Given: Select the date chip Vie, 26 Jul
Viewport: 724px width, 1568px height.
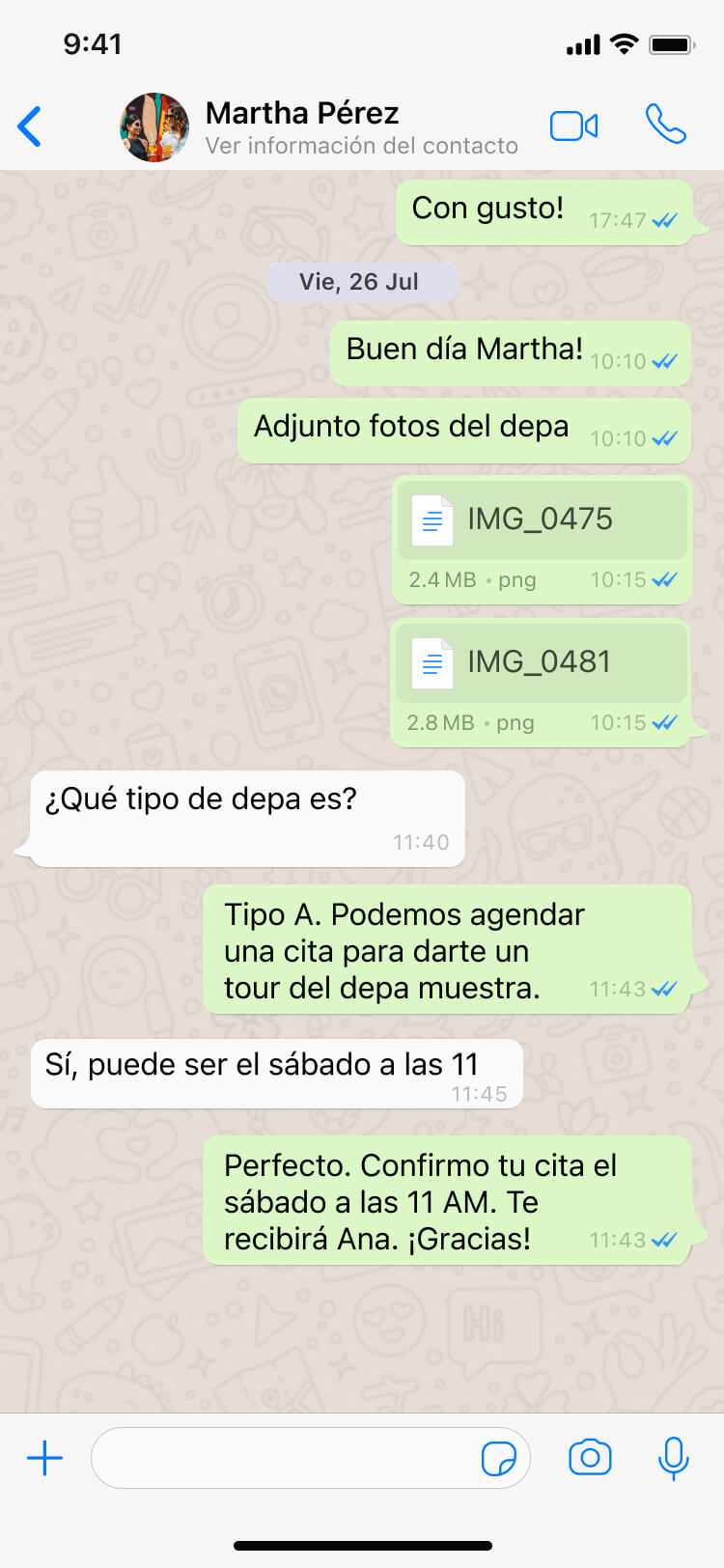Looking at the screenshot, I should coord(362,282).
